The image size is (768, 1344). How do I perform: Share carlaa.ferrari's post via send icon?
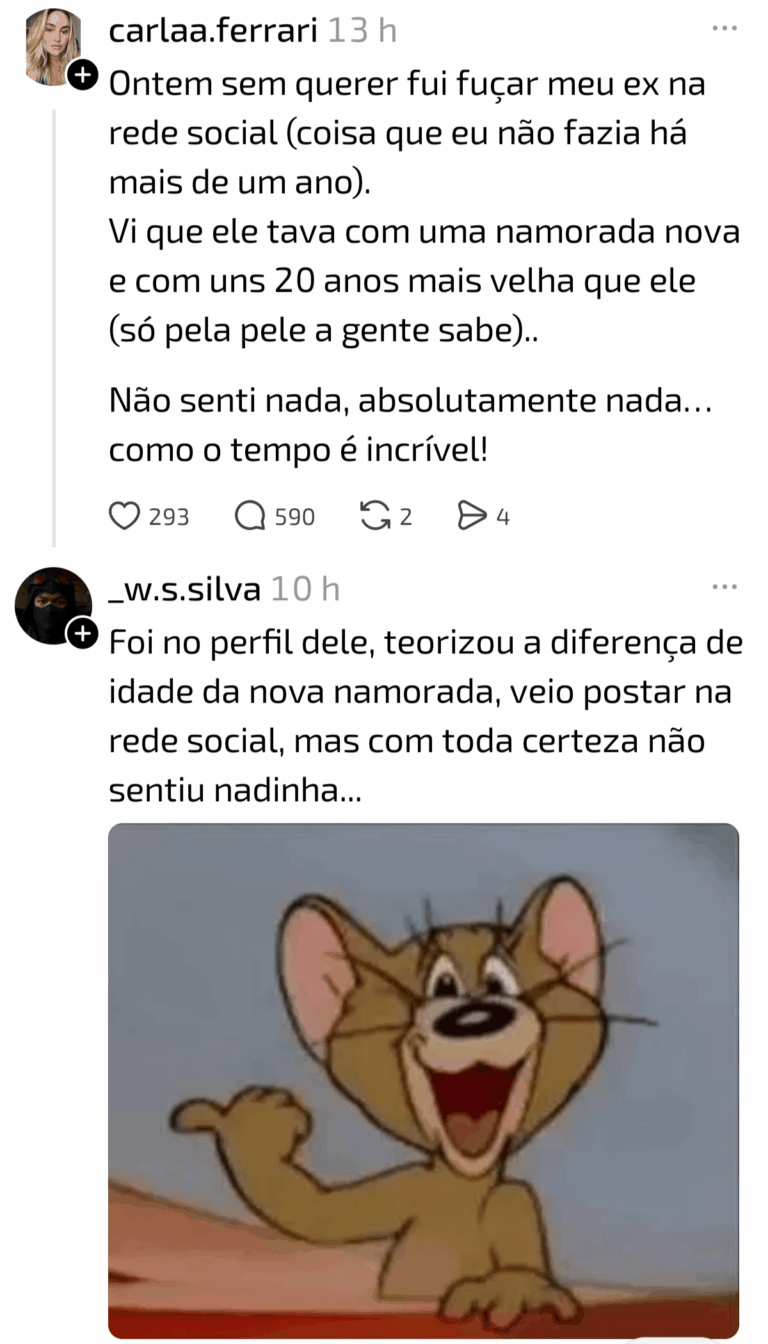(x=471, y=516)
